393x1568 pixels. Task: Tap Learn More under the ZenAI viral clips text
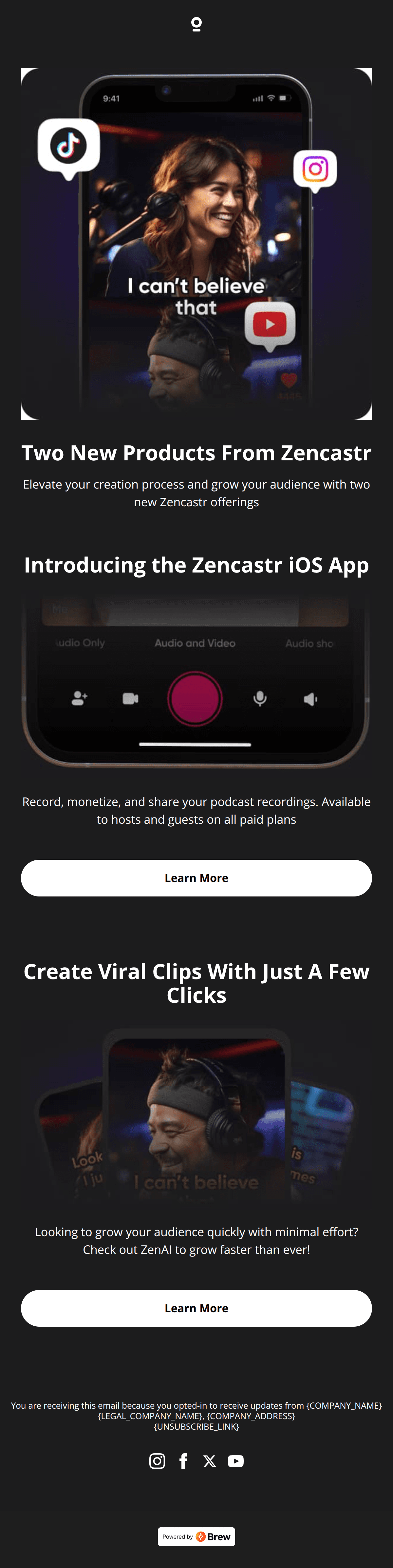click(x=196, y=1307)
